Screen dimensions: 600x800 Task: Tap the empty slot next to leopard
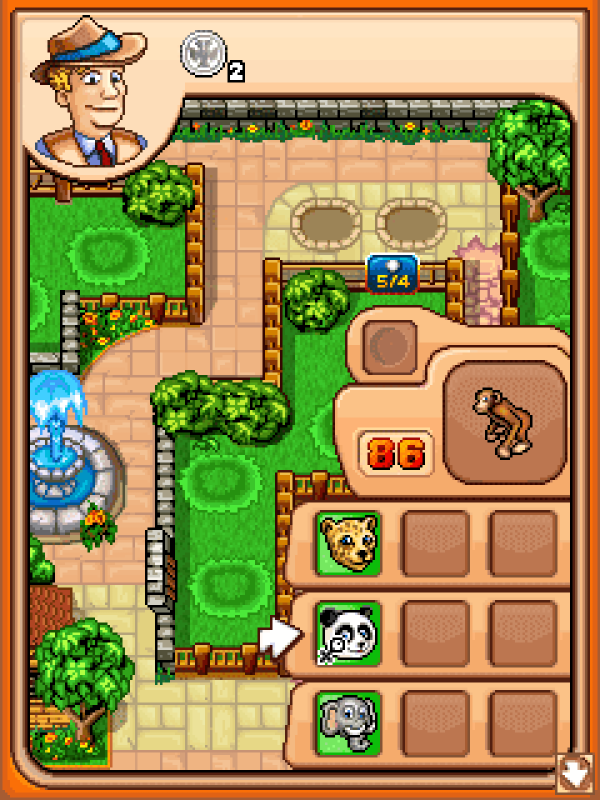[435, 543]
